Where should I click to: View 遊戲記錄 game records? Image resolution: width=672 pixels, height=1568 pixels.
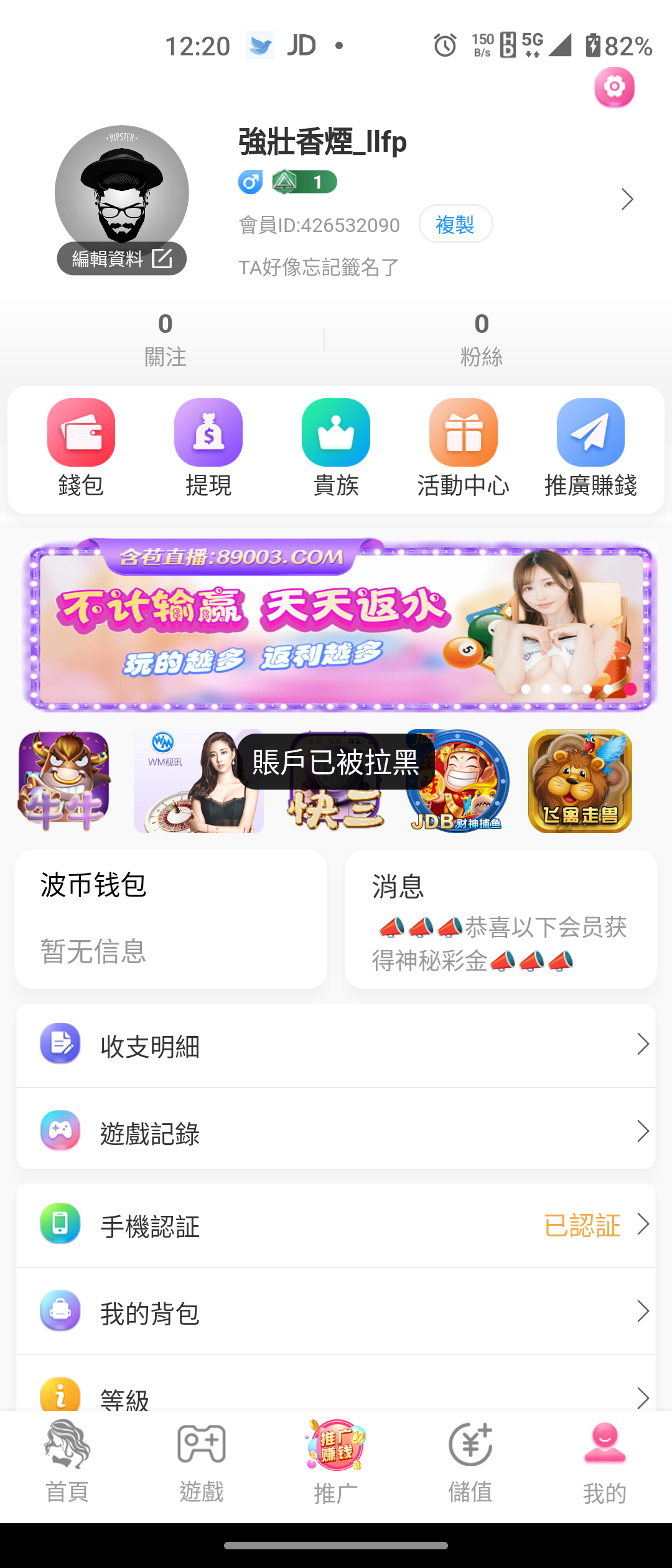(336, 1132)
